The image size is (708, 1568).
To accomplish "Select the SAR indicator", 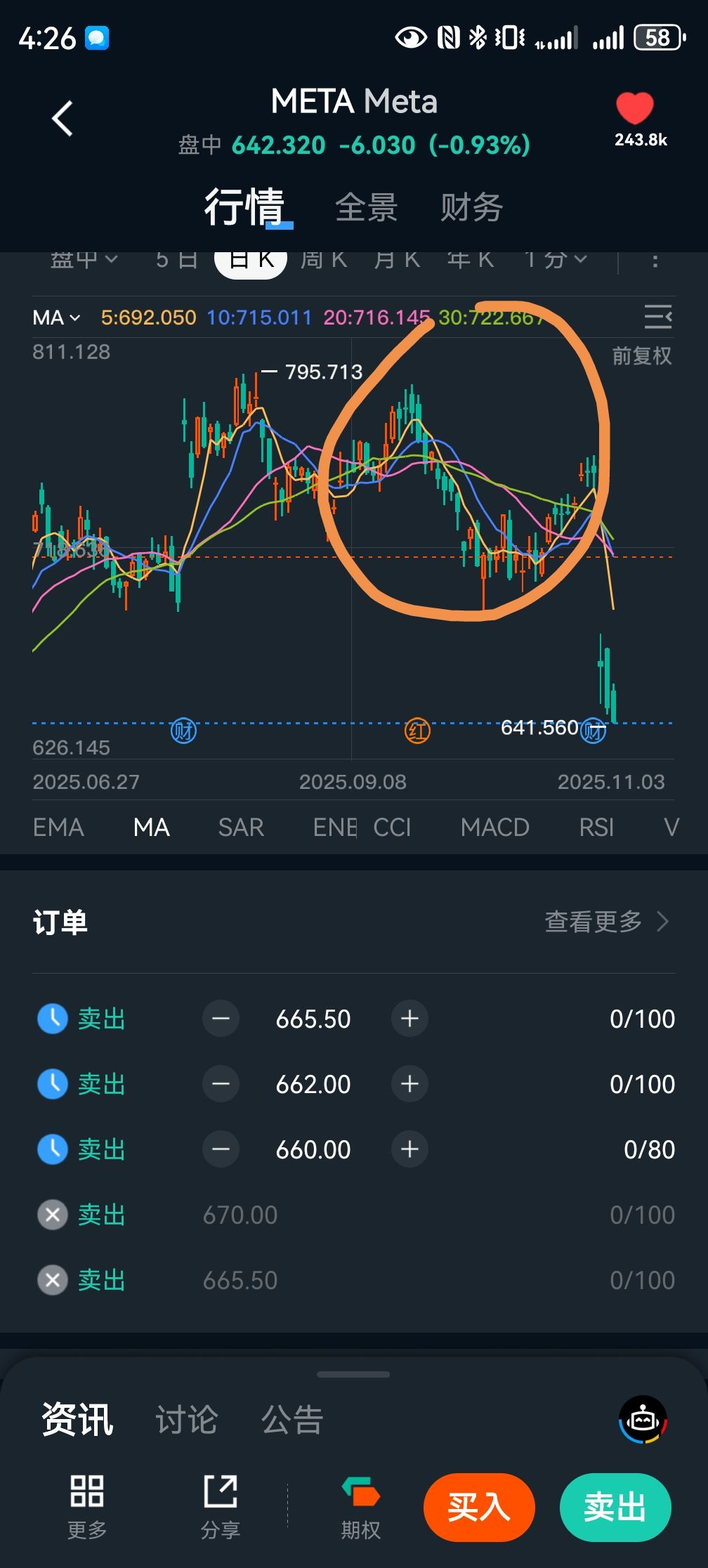I will pos(241,827).
